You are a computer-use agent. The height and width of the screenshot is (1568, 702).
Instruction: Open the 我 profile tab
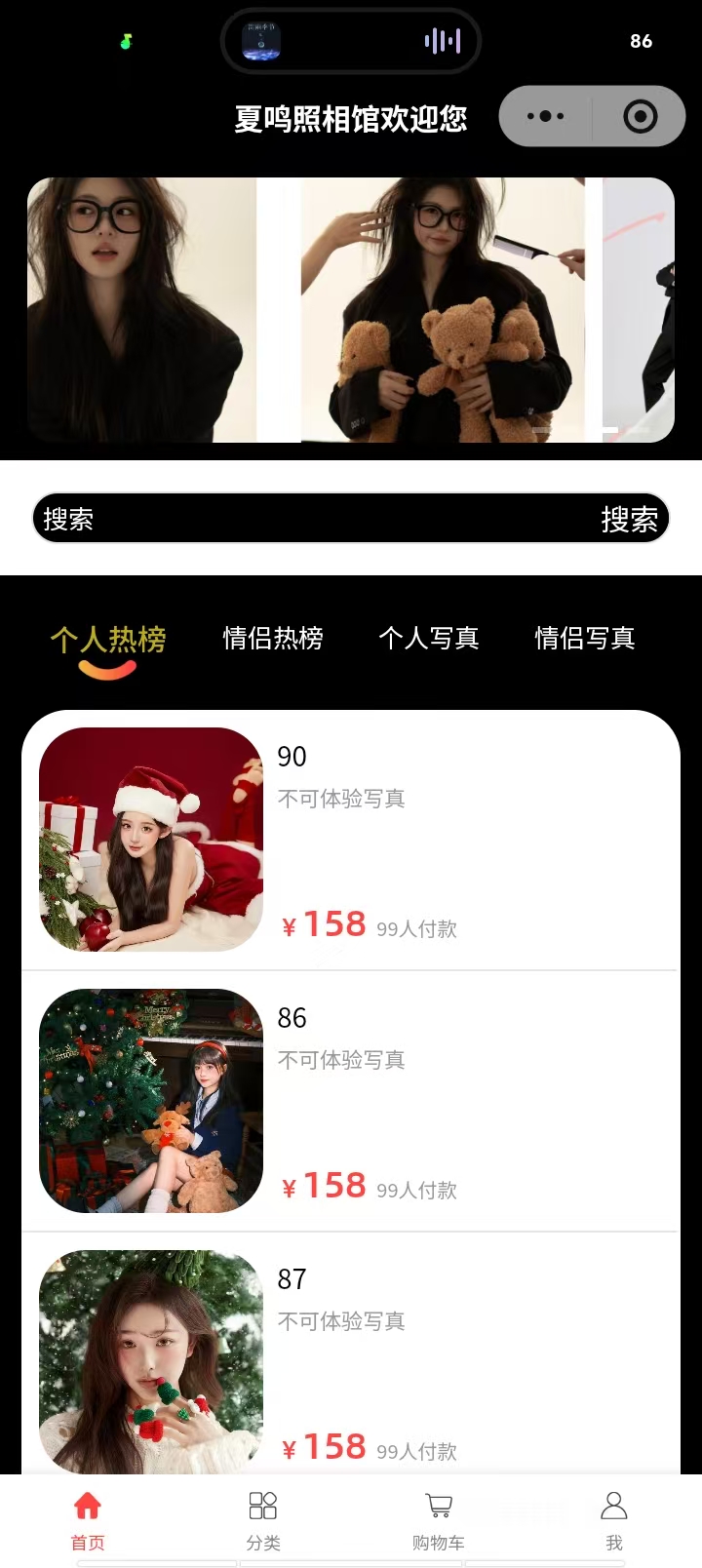tap(614, 1519)
